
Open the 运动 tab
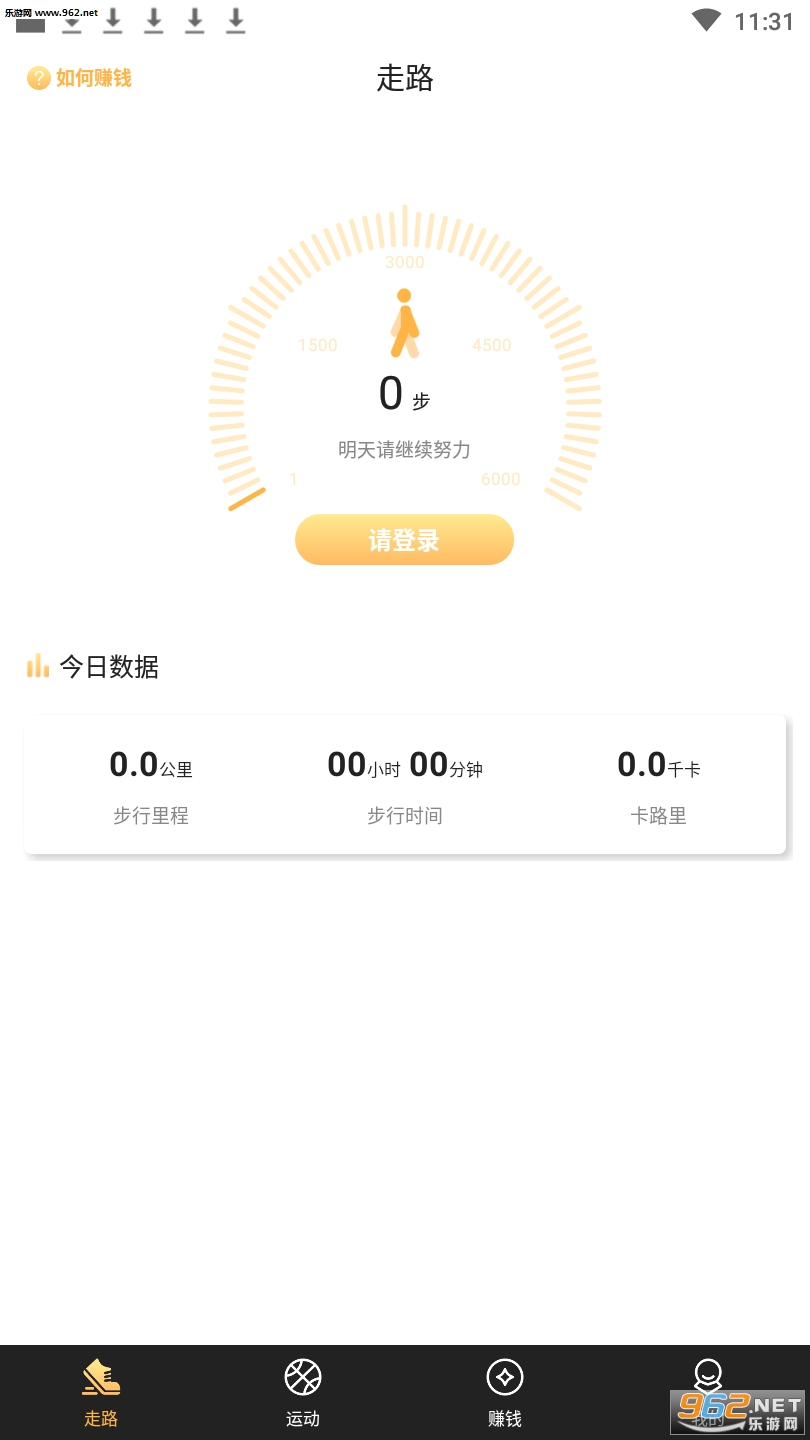coord(303,1392)
